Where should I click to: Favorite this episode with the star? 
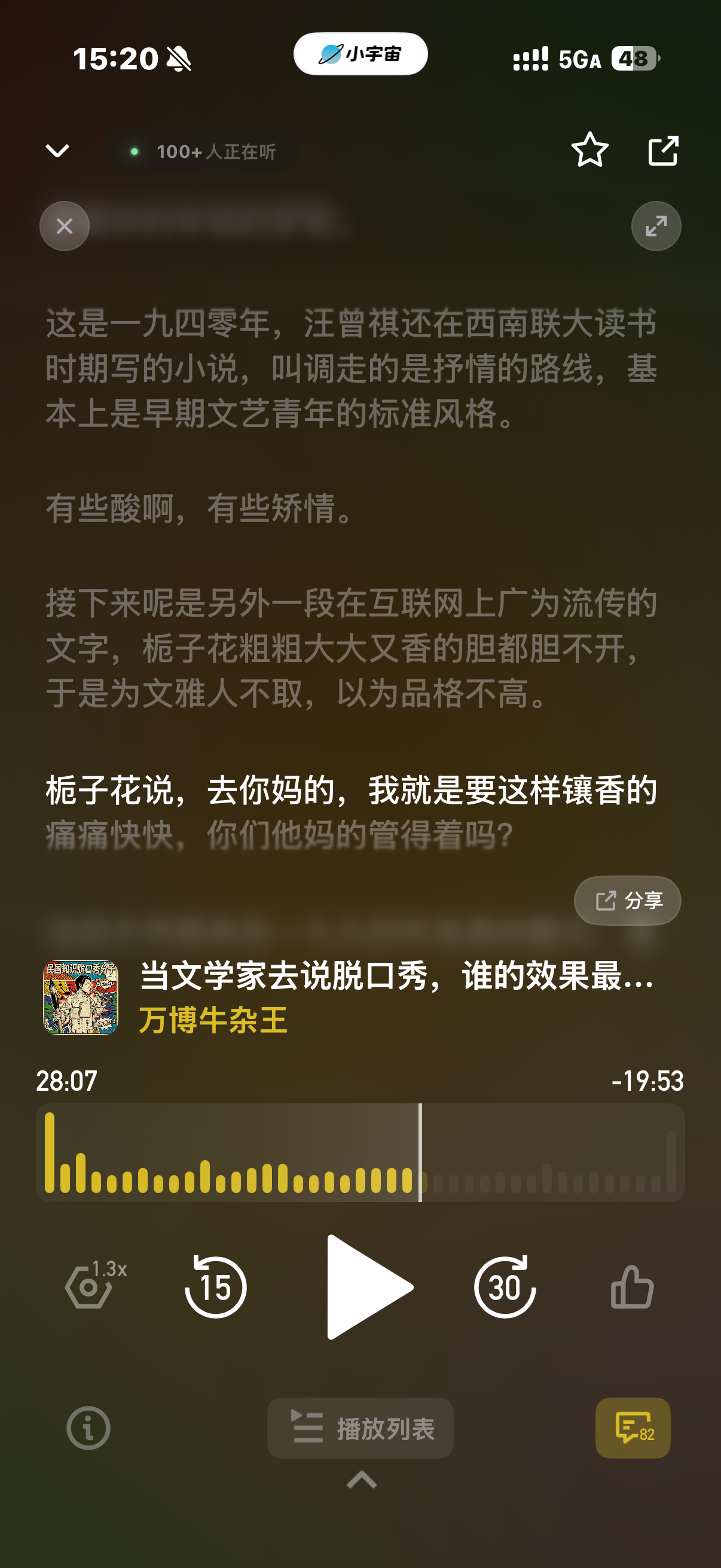point(589,150)
